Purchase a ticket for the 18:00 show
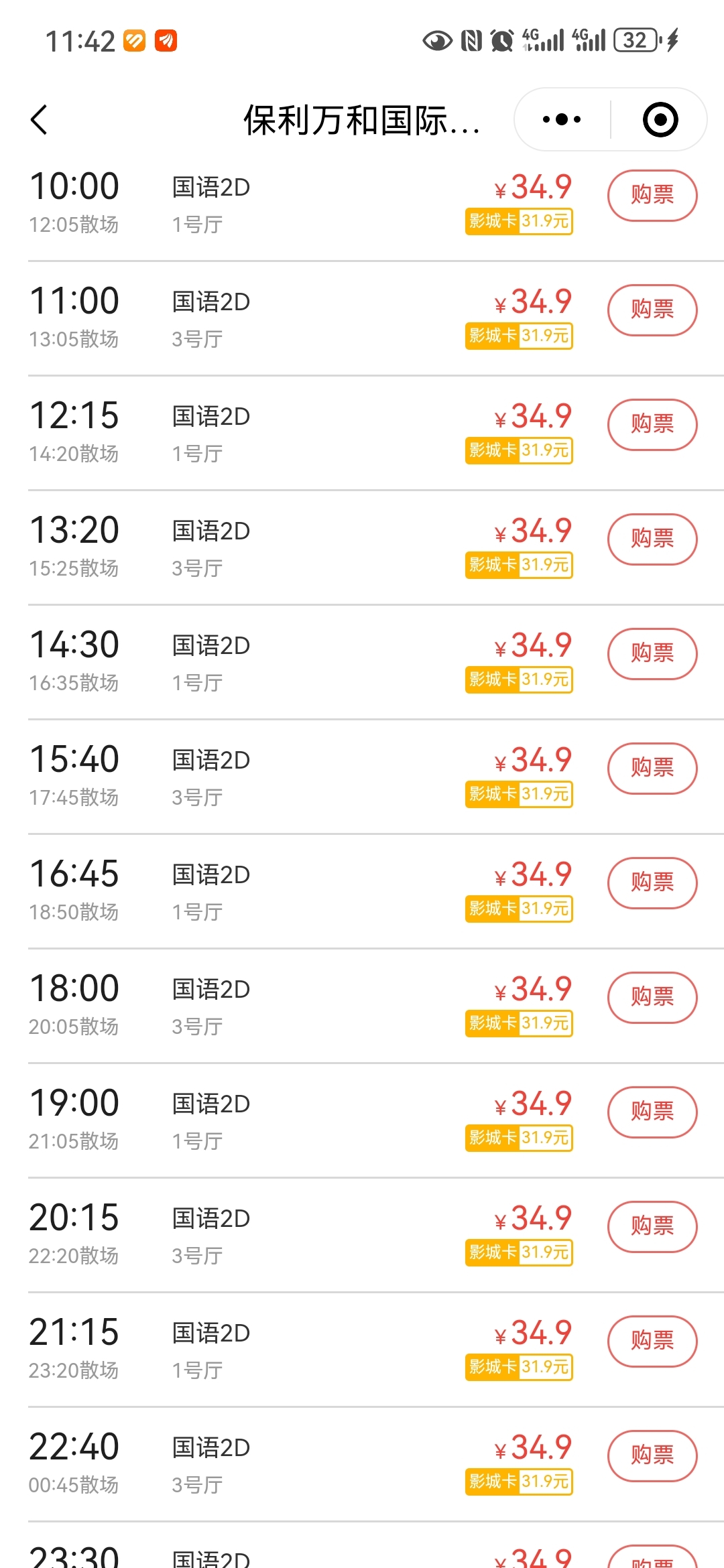 652,998
